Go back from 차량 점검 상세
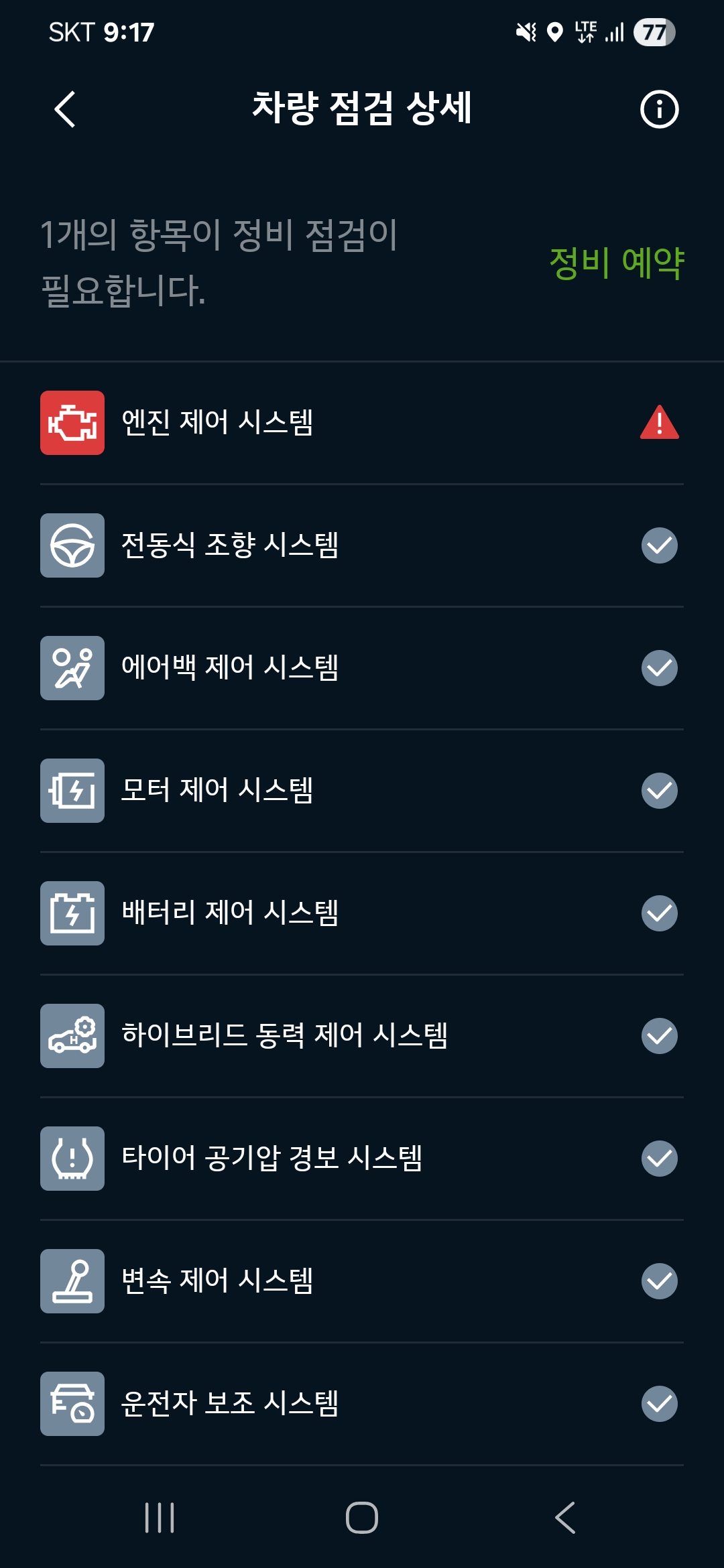724x1568 pixels. (65, 109)
